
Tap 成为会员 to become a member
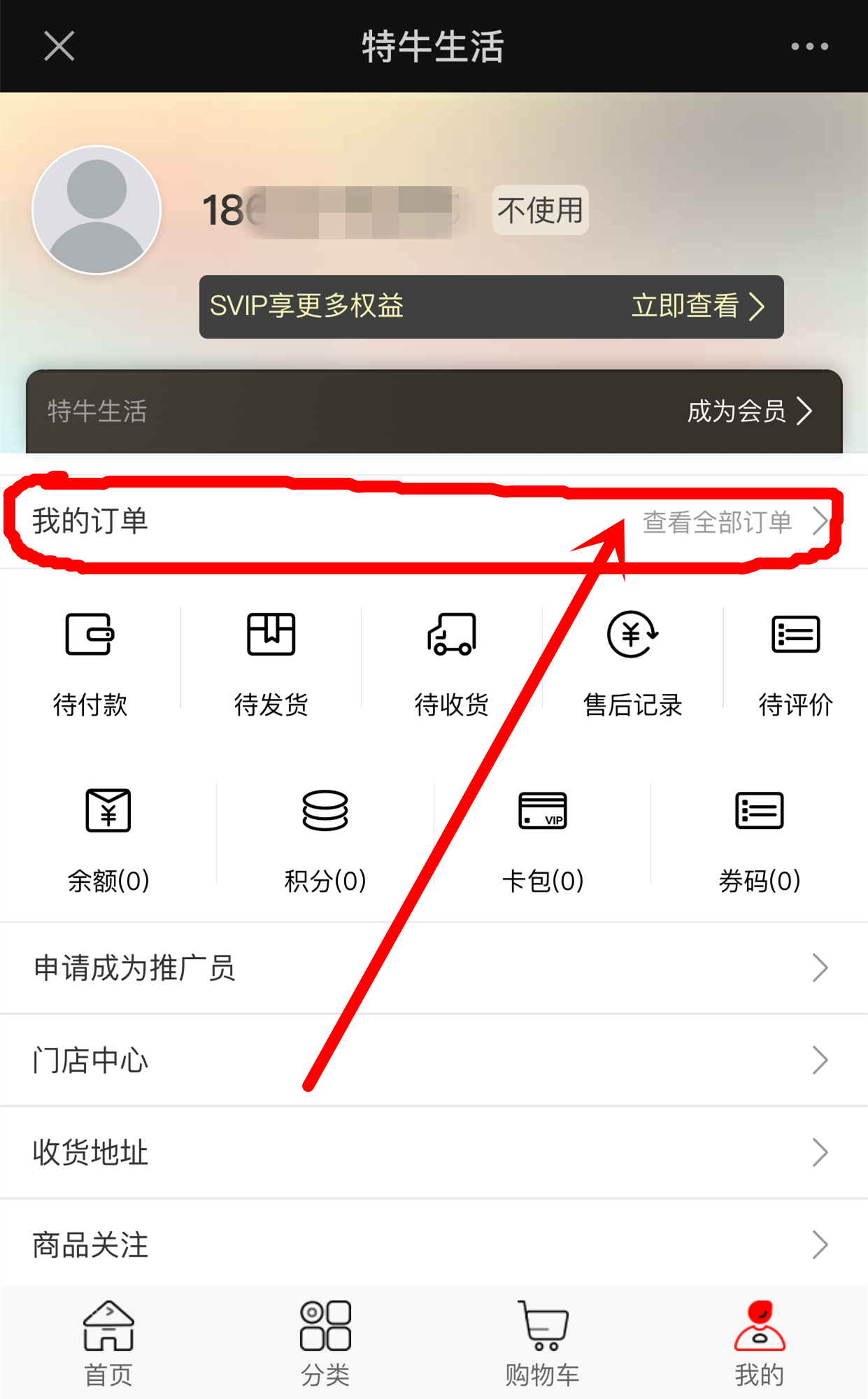tap(748, 411)
